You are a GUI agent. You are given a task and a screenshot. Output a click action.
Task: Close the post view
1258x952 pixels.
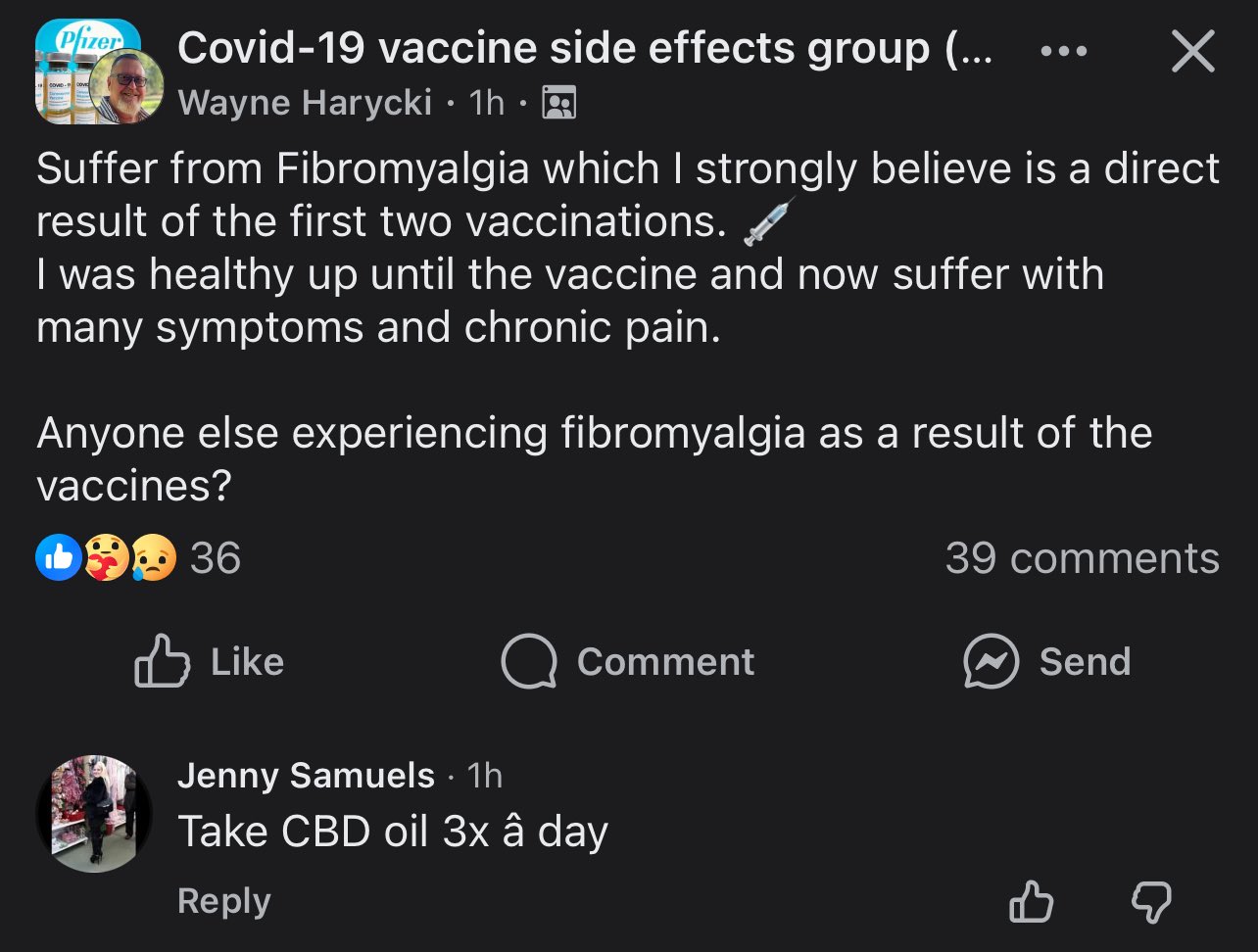(1192, 52)
